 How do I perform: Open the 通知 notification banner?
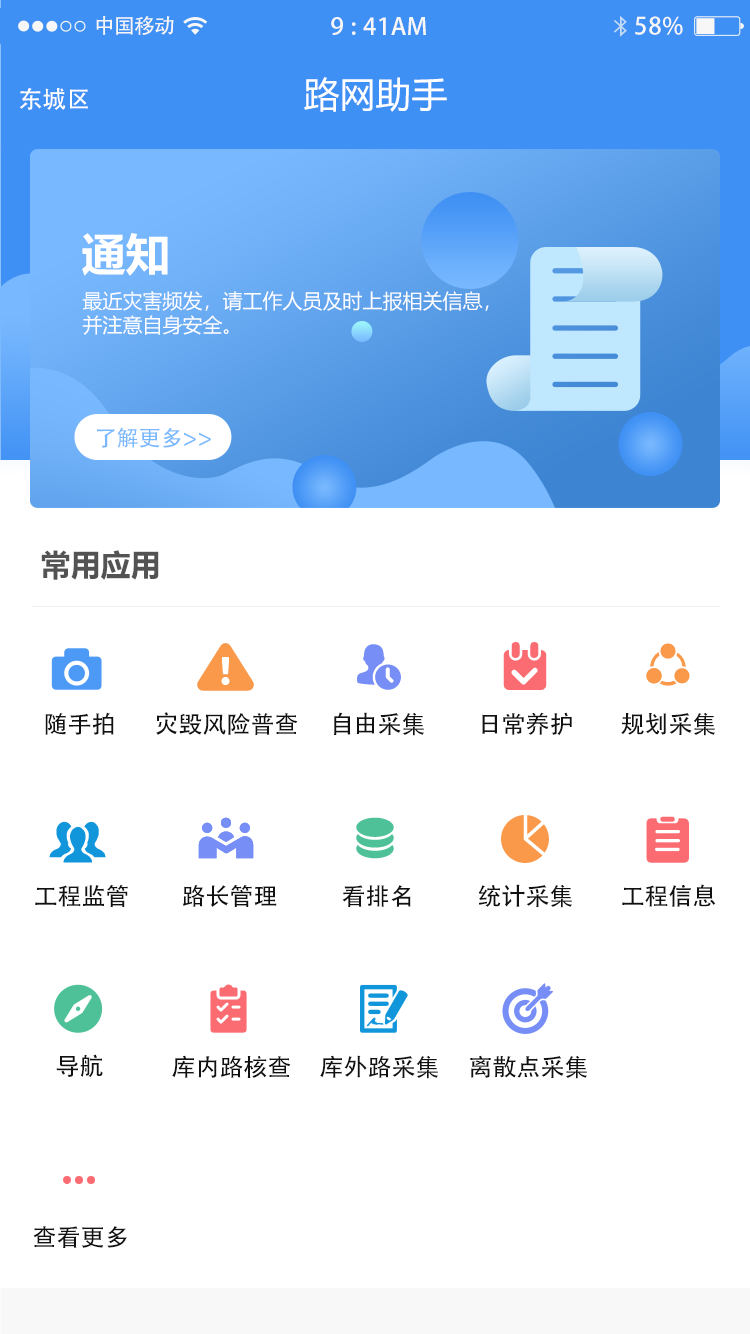click(x=375, y=328)
